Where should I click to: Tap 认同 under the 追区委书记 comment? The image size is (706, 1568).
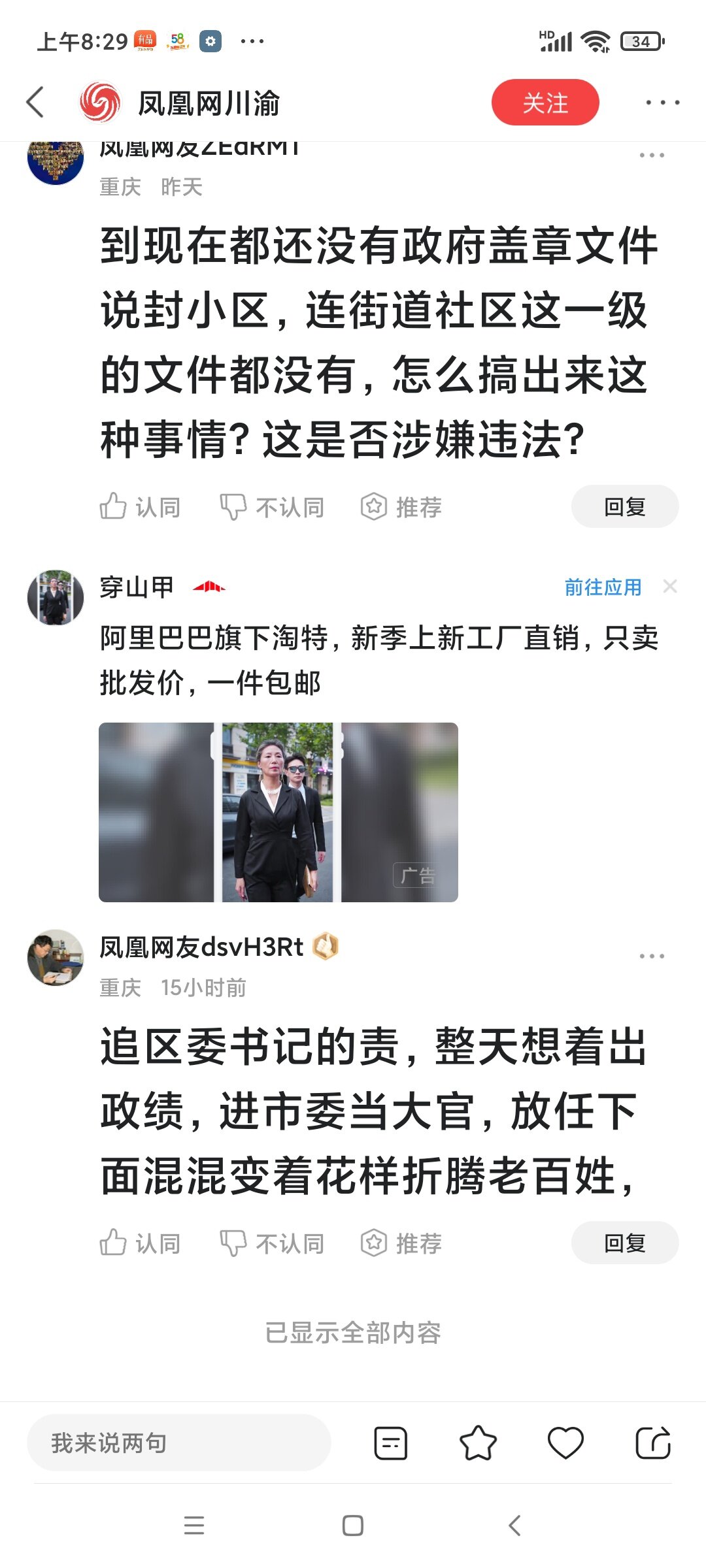[140, 1243]
